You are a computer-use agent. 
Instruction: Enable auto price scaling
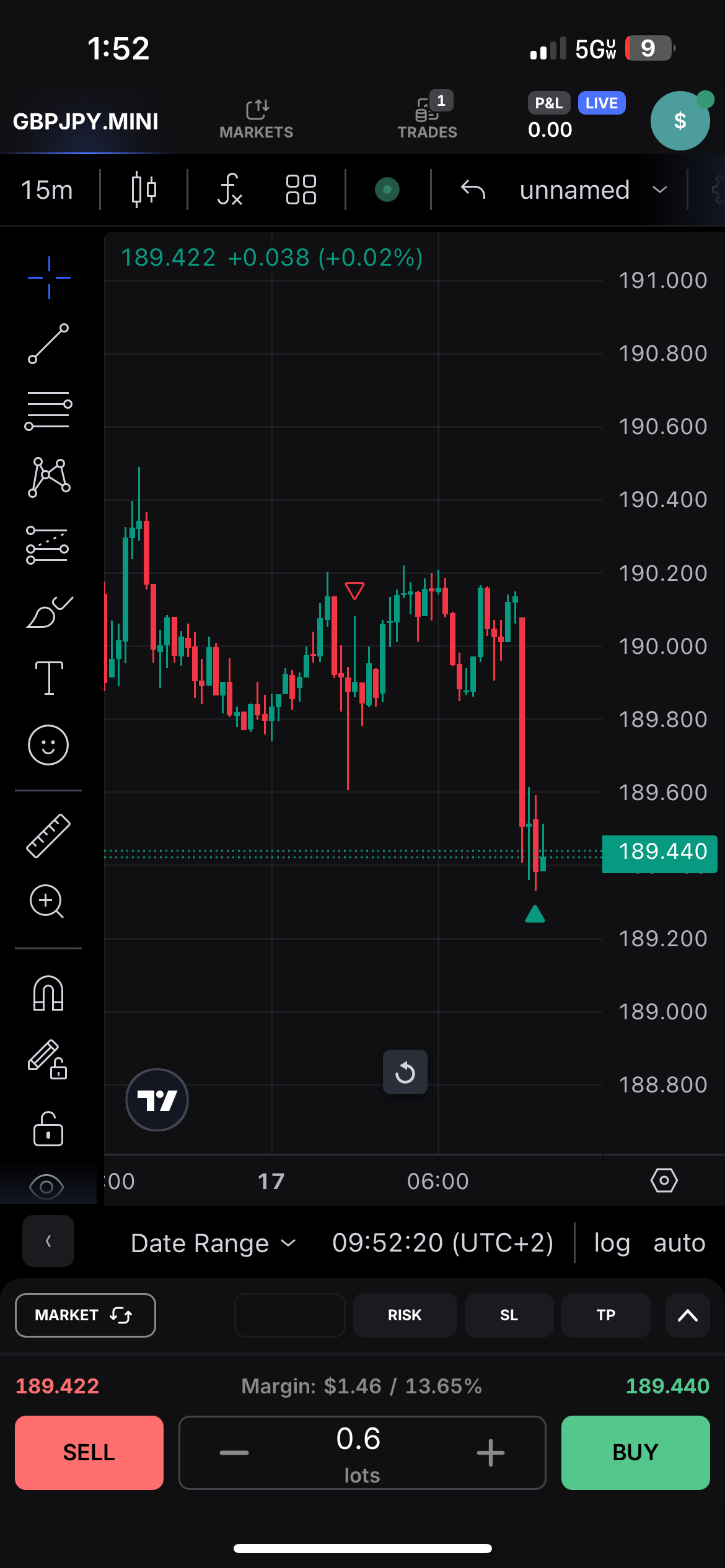point(679,1243)
